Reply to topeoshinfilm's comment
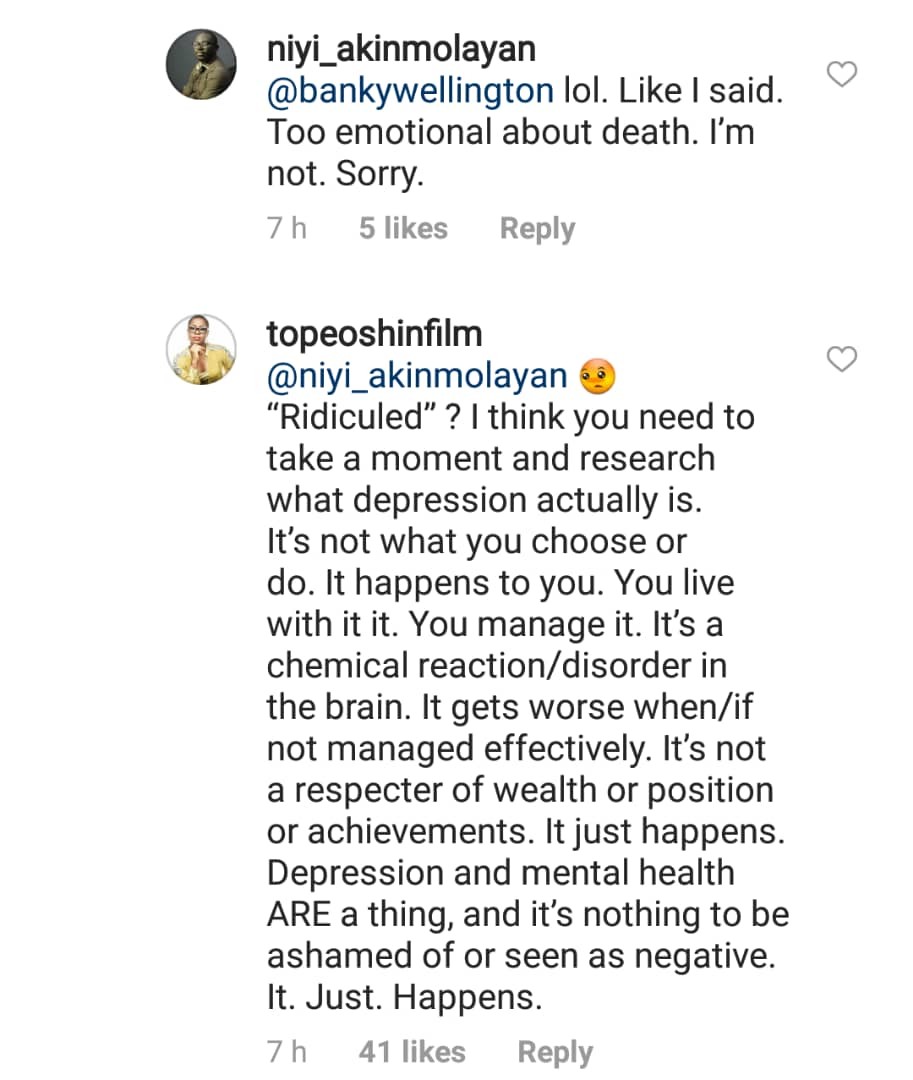 click(x=555, y=1052)
